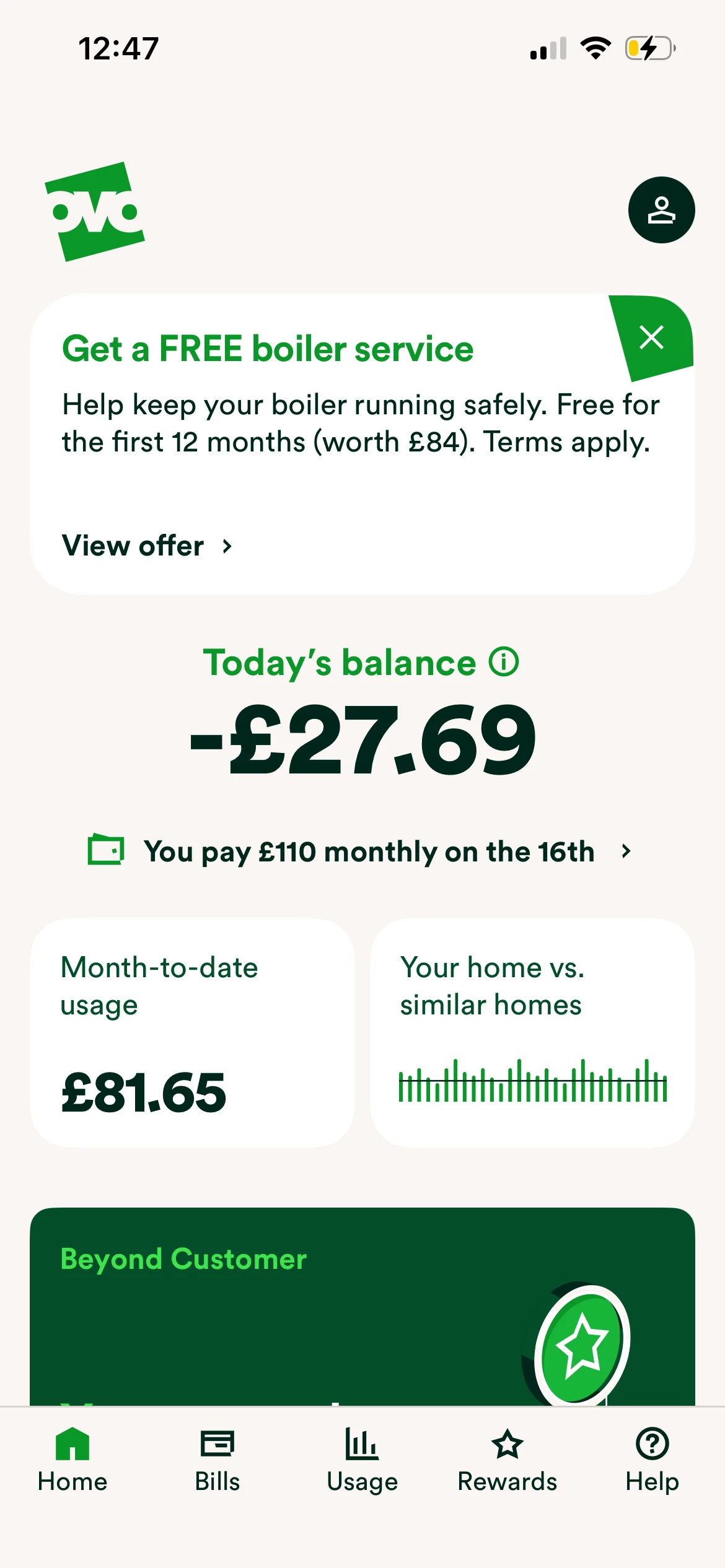
Task: Open Your home vs. similar homes card
Action: coord(532,1032)
